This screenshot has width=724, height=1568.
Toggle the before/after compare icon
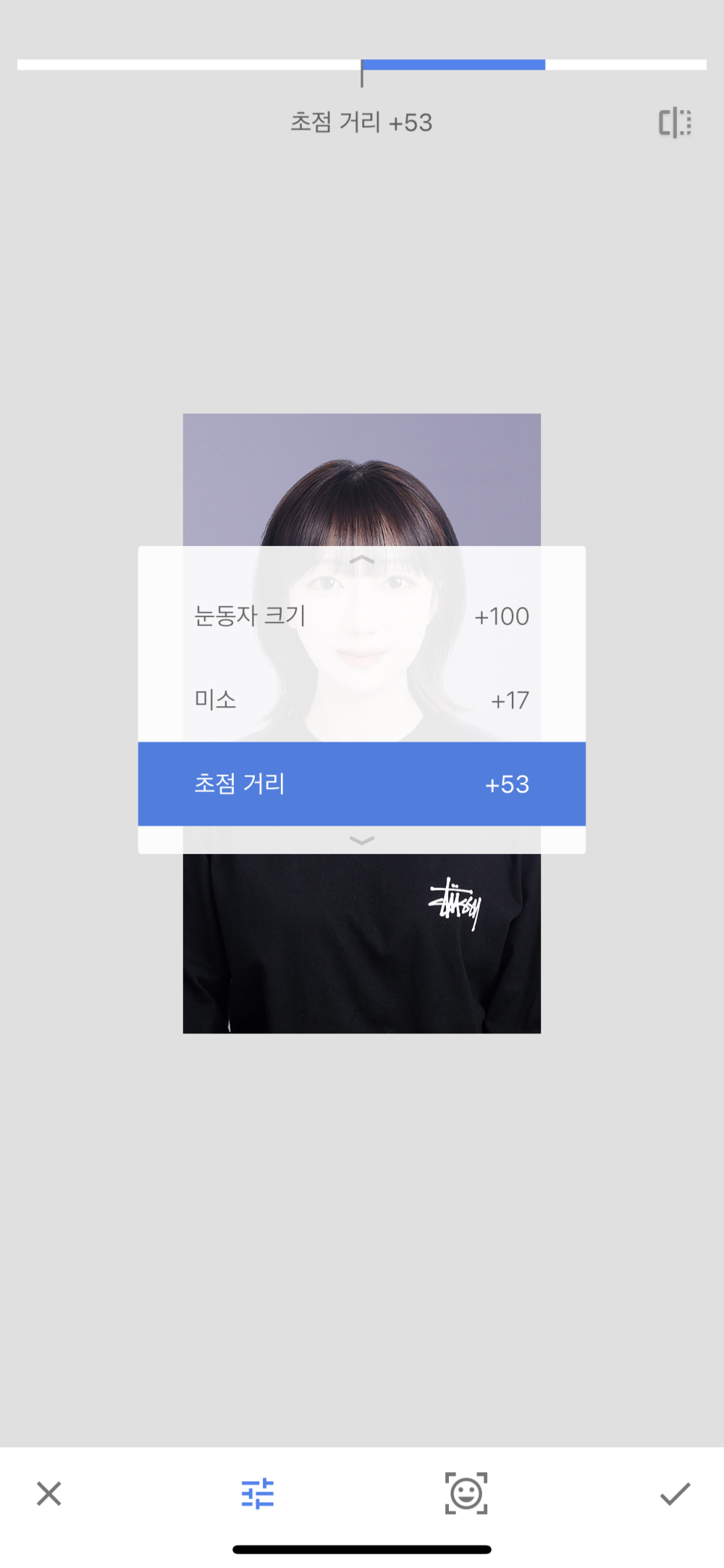click(675, 122)
